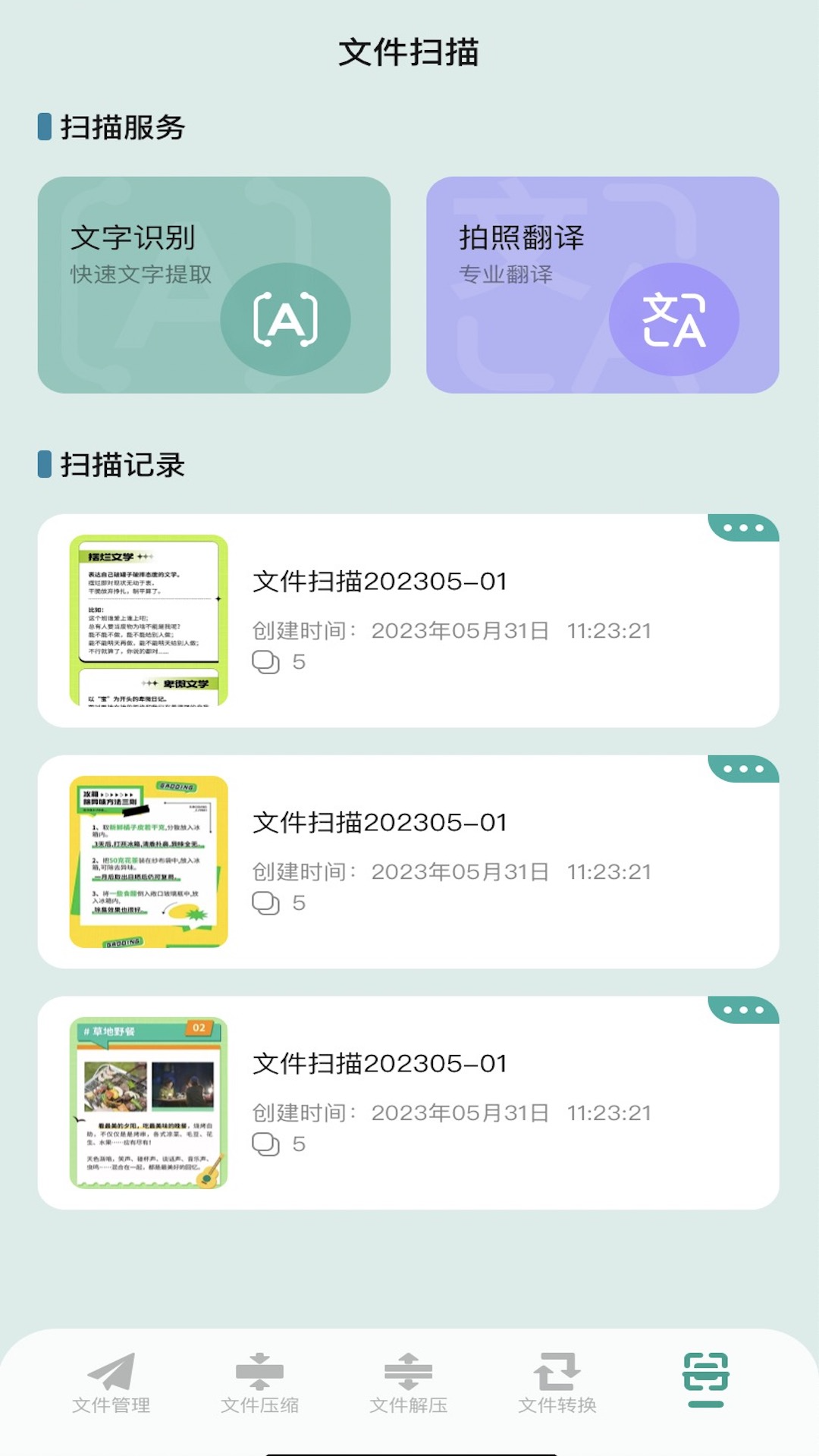Tap the 文件解压 decompress icon
Image resolution: width=819 pixels, height=1456 pixels.
click(x=409, y=1373)
